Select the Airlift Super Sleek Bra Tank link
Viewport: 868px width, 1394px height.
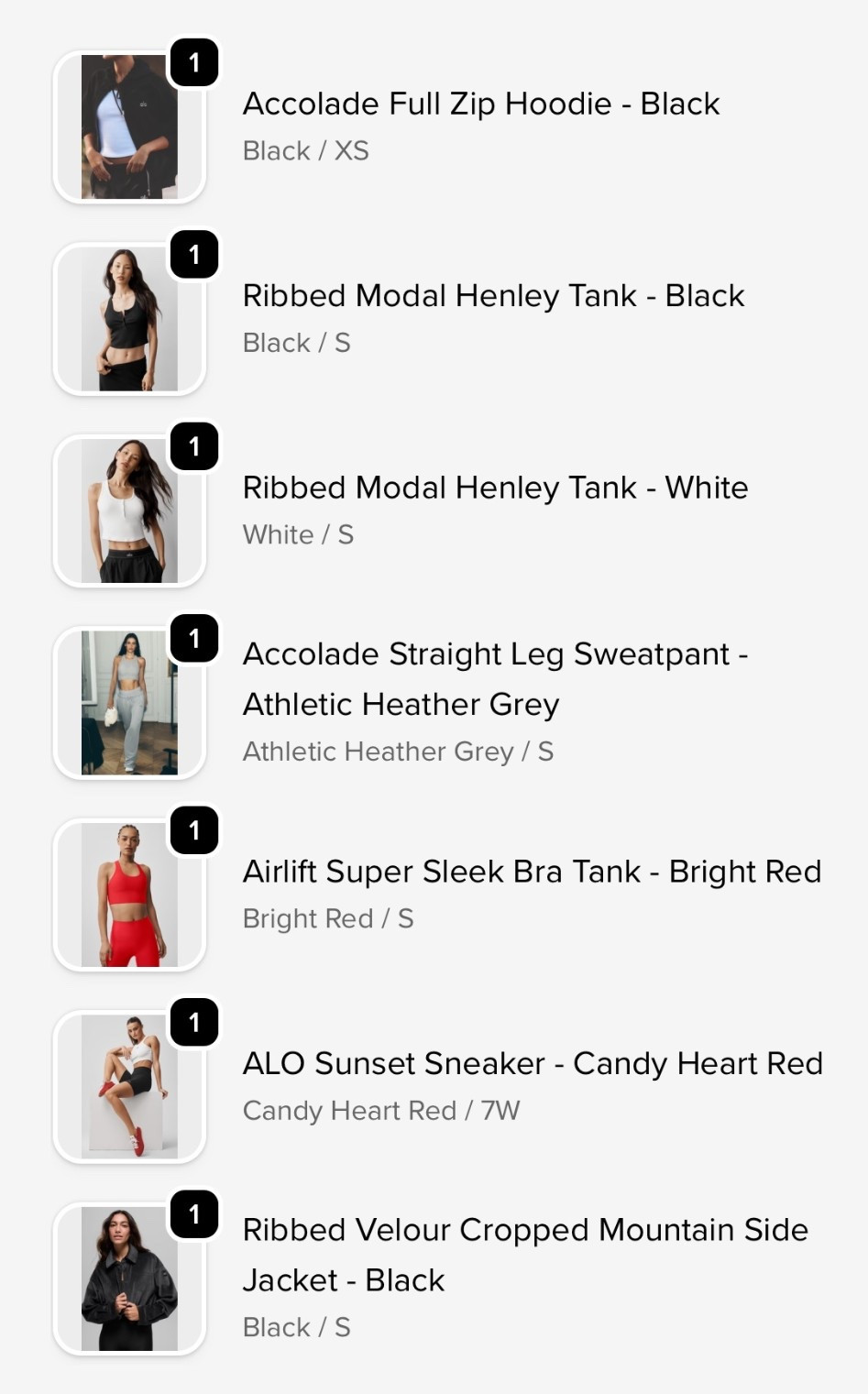[532, 872]
